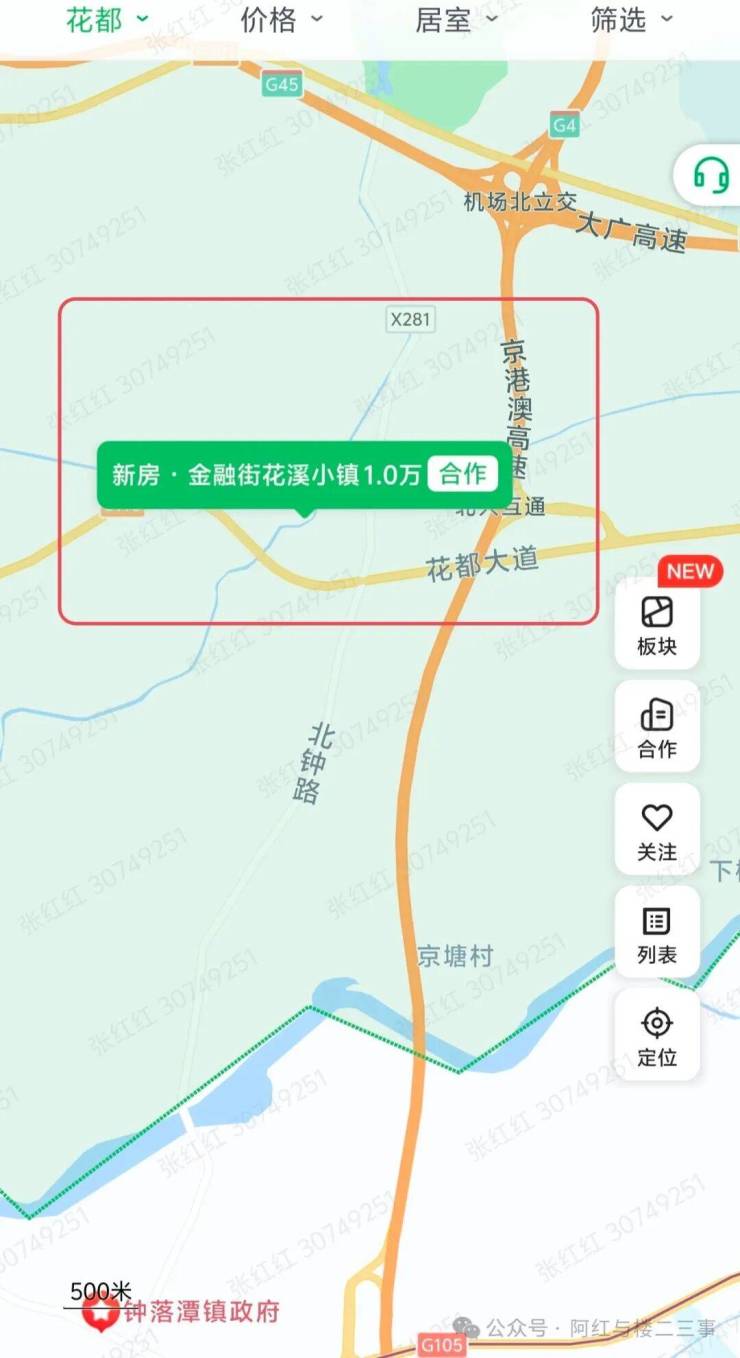Image resolution: width=740 pixels, height=1358 pixels.
Task: Open the 花都 area dropdown
Action: [x=107, y=19]
